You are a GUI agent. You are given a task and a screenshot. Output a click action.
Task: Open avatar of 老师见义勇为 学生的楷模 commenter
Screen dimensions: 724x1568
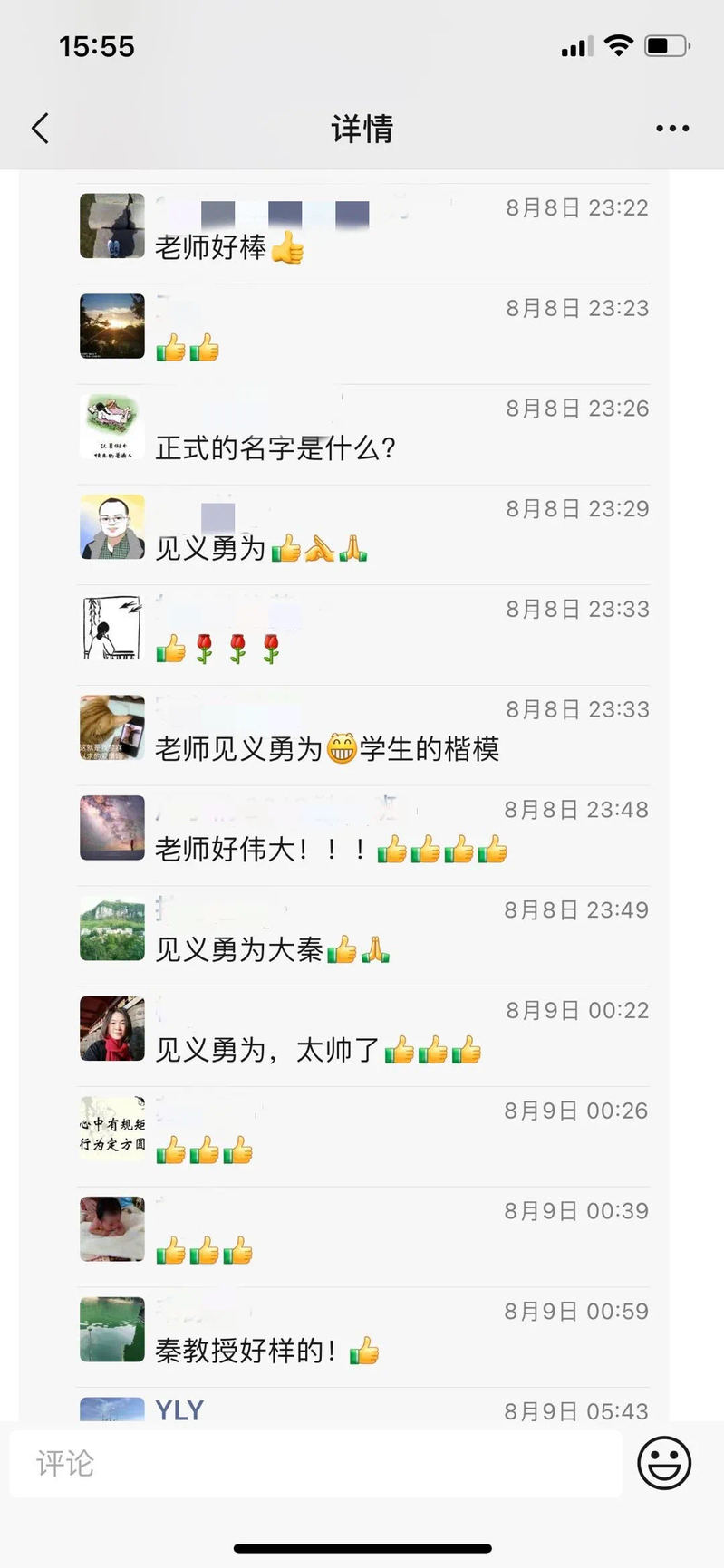click(112, 727)
